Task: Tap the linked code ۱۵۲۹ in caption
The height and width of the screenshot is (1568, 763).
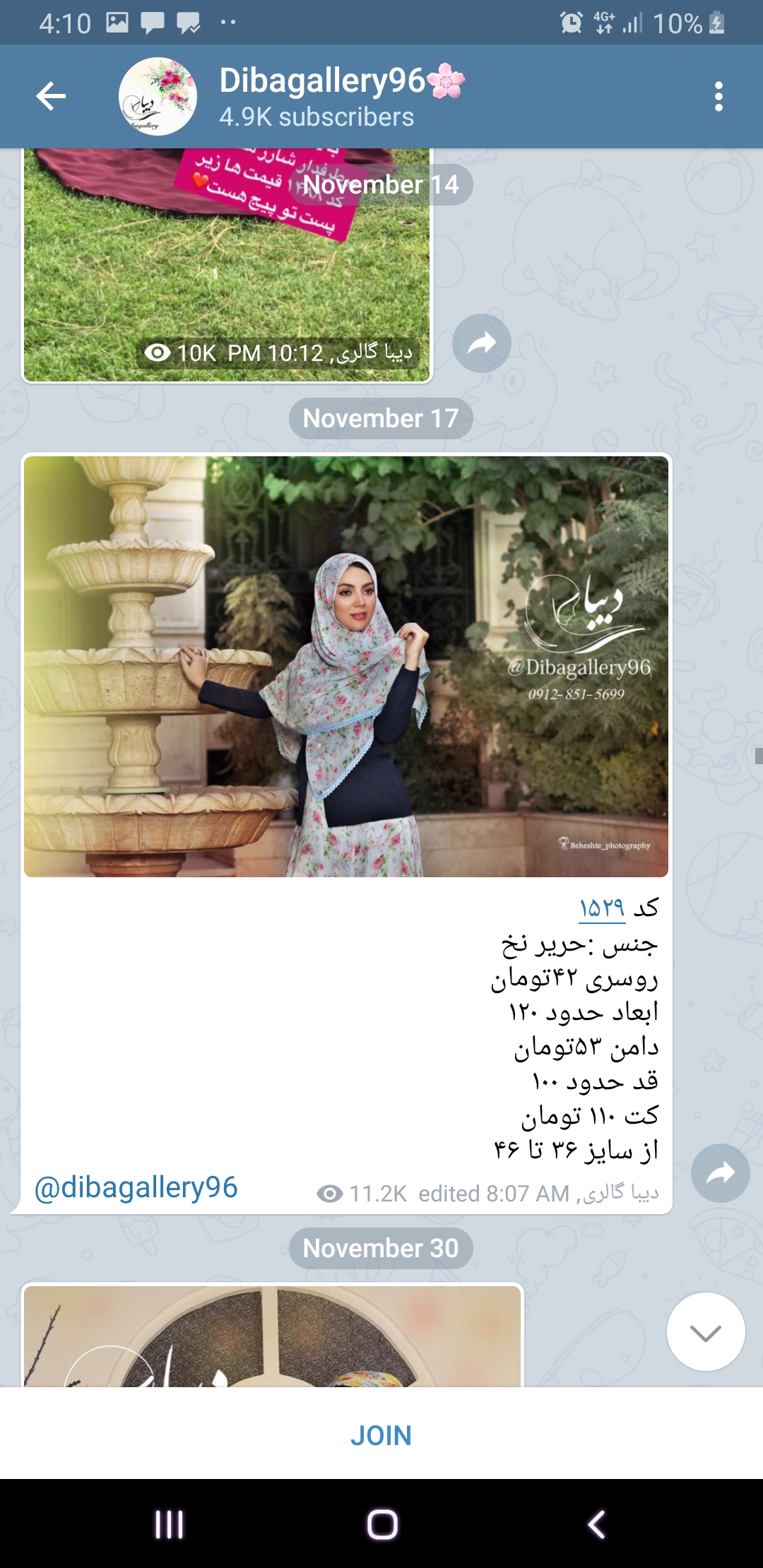Action: click(602, 908)
